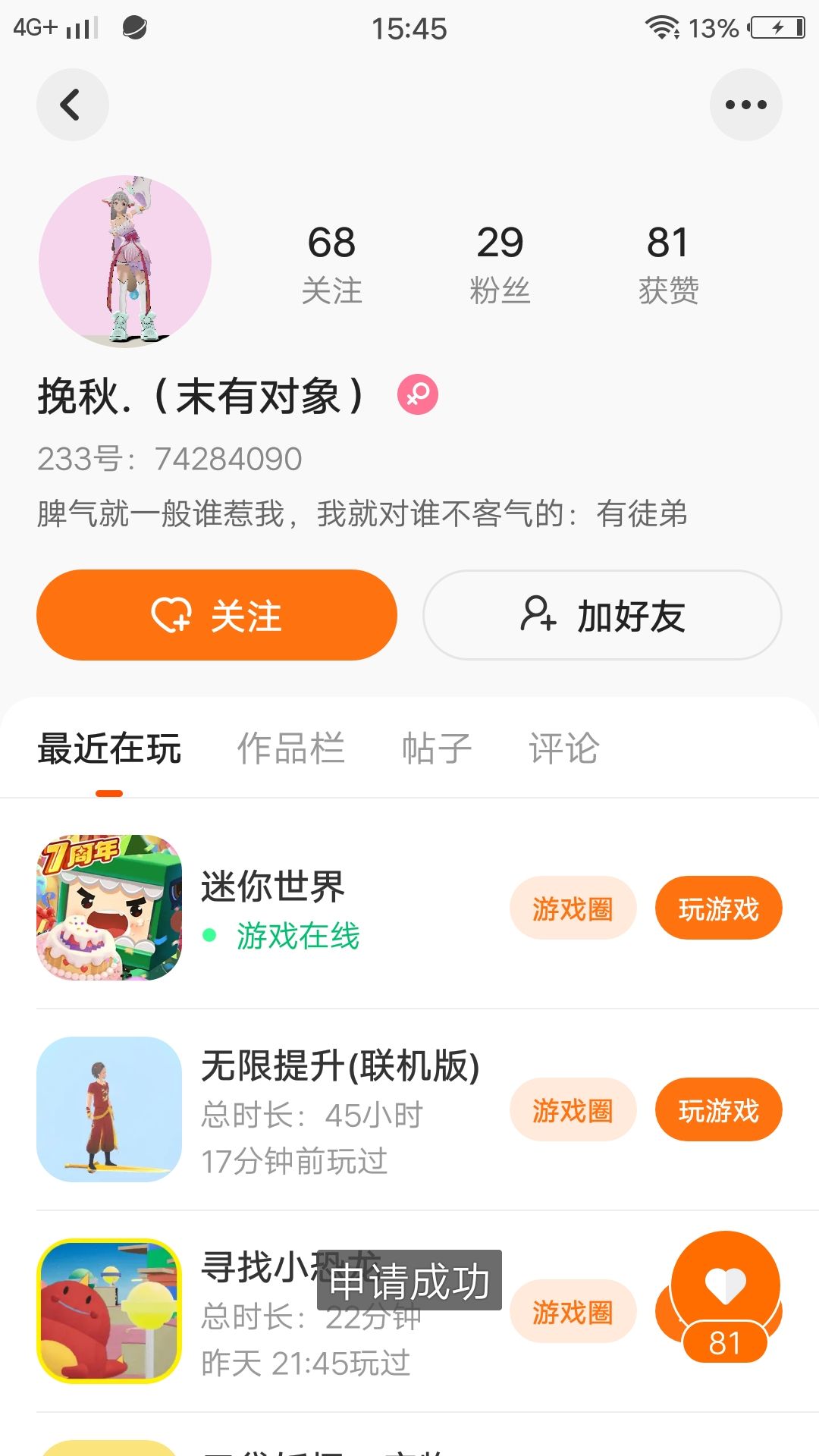Open the three-dot overflow menu

tap(745, 105)
